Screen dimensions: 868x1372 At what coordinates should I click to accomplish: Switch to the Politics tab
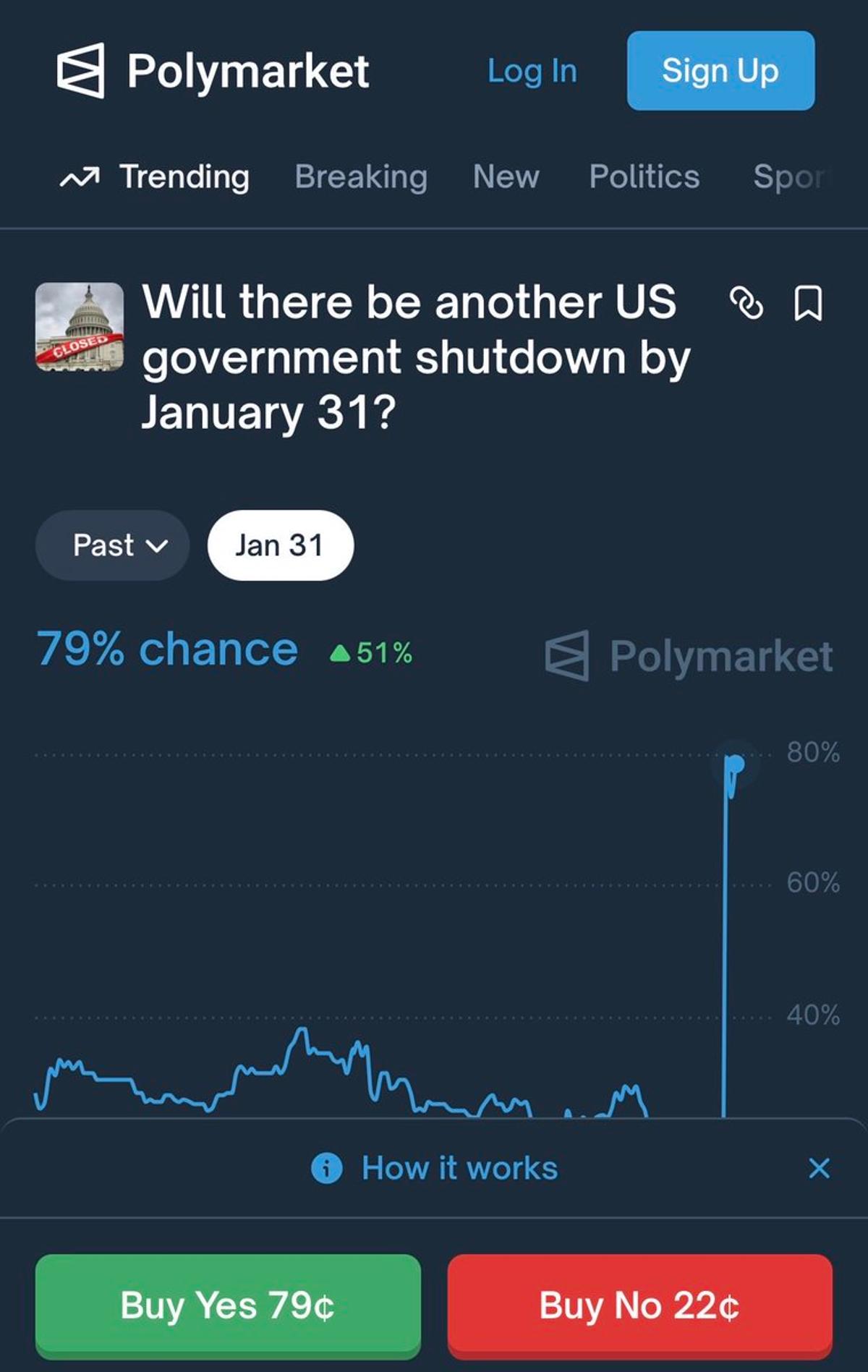[644, 176]
